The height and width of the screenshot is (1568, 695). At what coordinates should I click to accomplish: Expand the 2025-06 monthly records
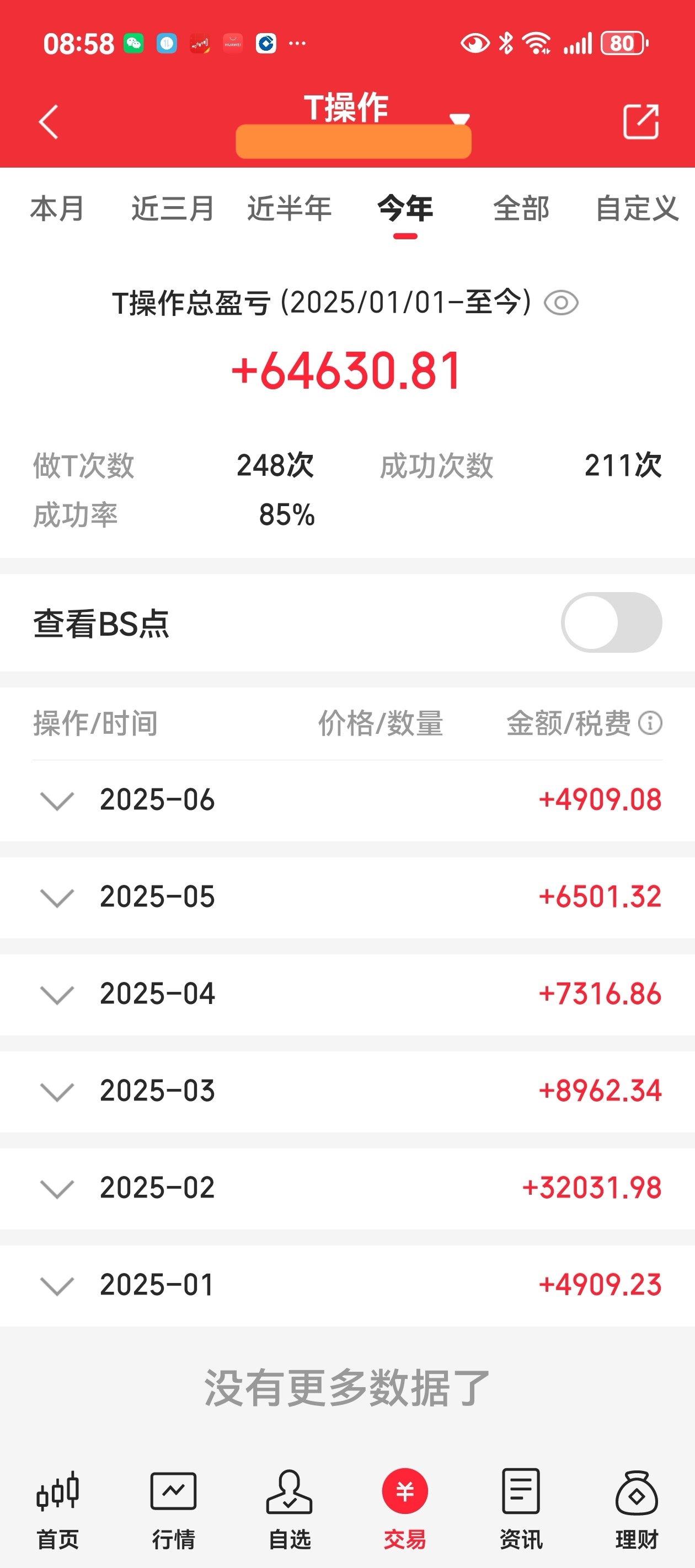pyautogui.click(x=347, y=800)
